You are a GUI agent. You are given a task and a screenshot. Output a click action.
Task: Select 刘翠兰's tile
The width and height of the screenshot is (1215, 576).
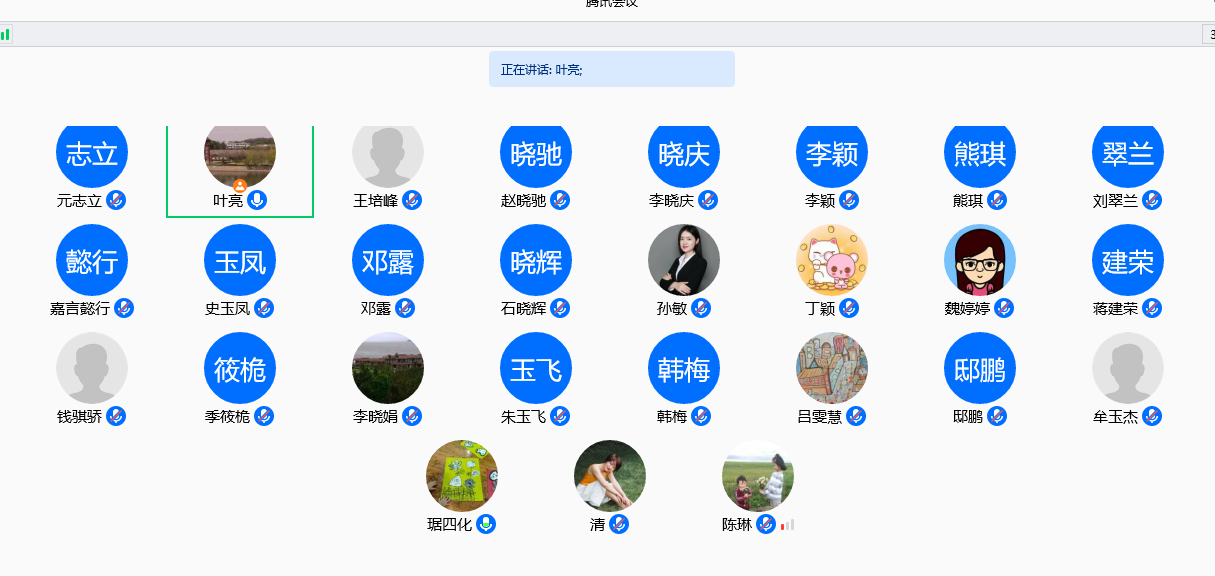click(1128, 155)
